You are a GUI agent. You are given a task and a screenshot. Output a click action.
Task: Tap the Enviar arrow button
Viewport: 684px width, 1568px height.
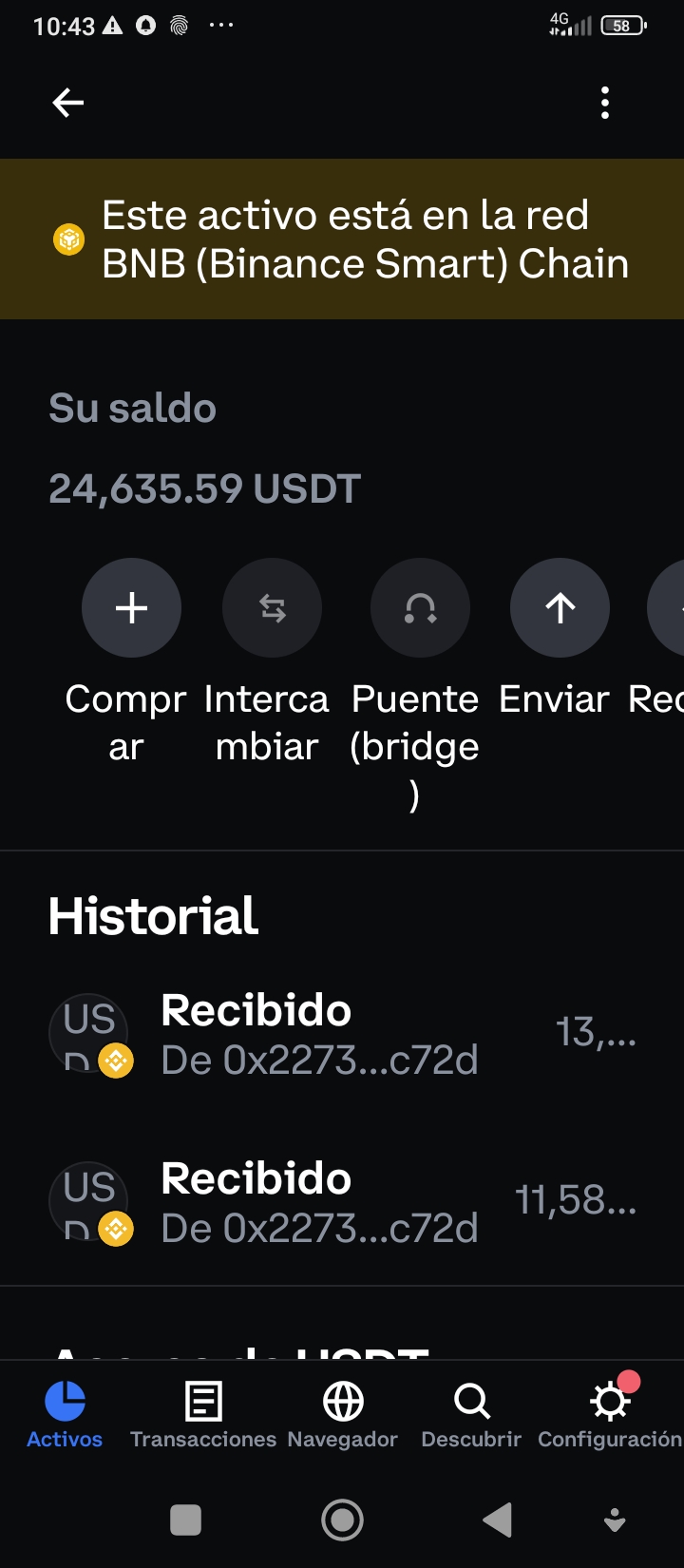[x=560, y=607]
